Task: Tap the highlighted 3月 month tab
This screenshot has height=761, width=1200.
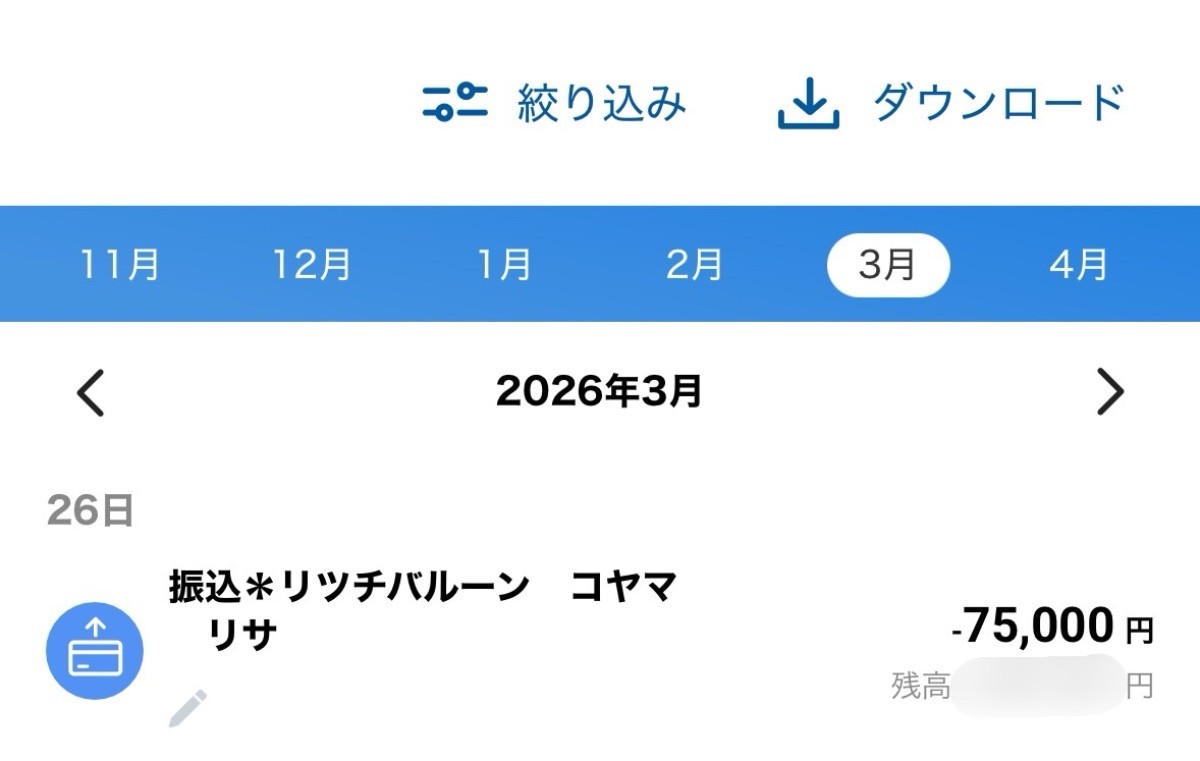Action: pos(888,265)
